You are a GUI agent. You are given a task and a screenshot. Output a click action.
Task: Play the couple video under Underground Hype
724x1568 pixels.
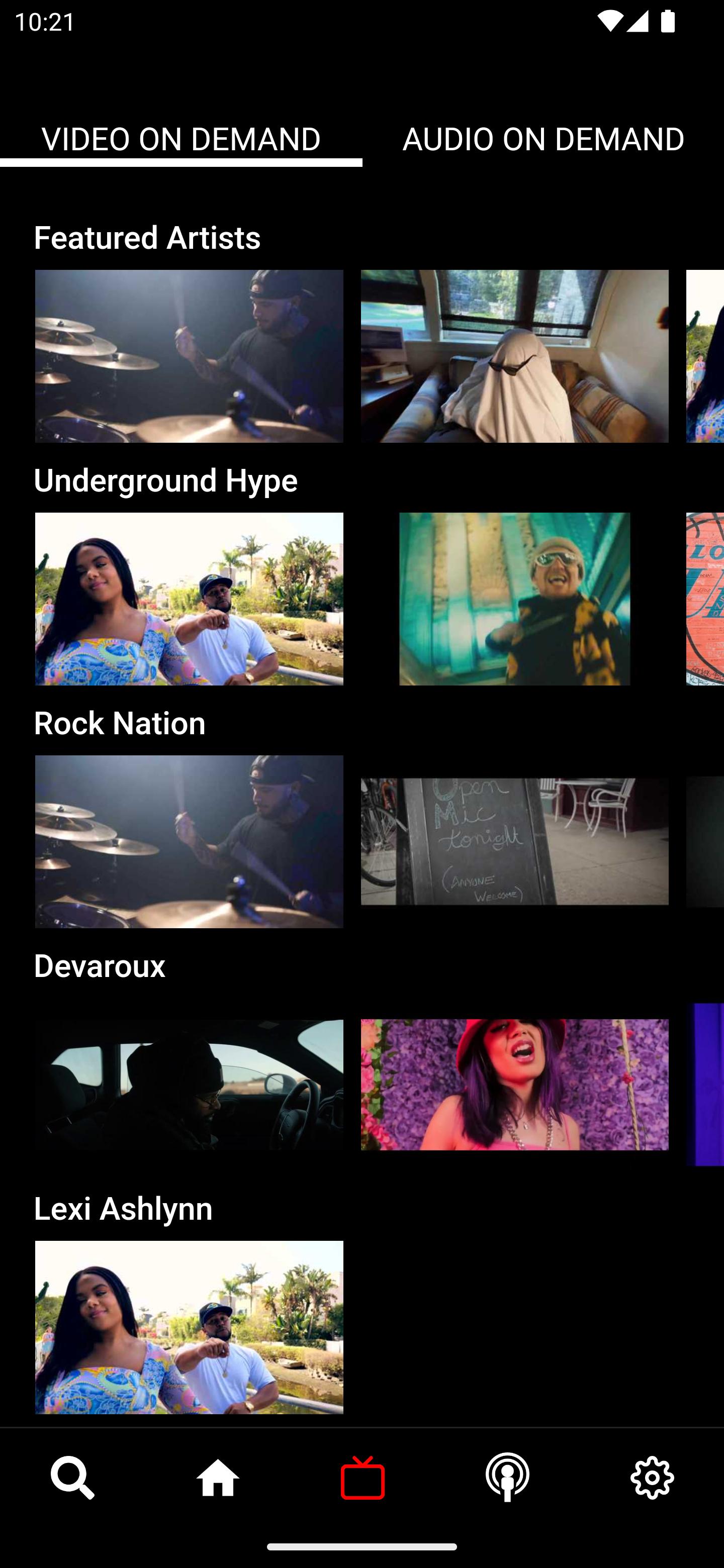point(189,599)
